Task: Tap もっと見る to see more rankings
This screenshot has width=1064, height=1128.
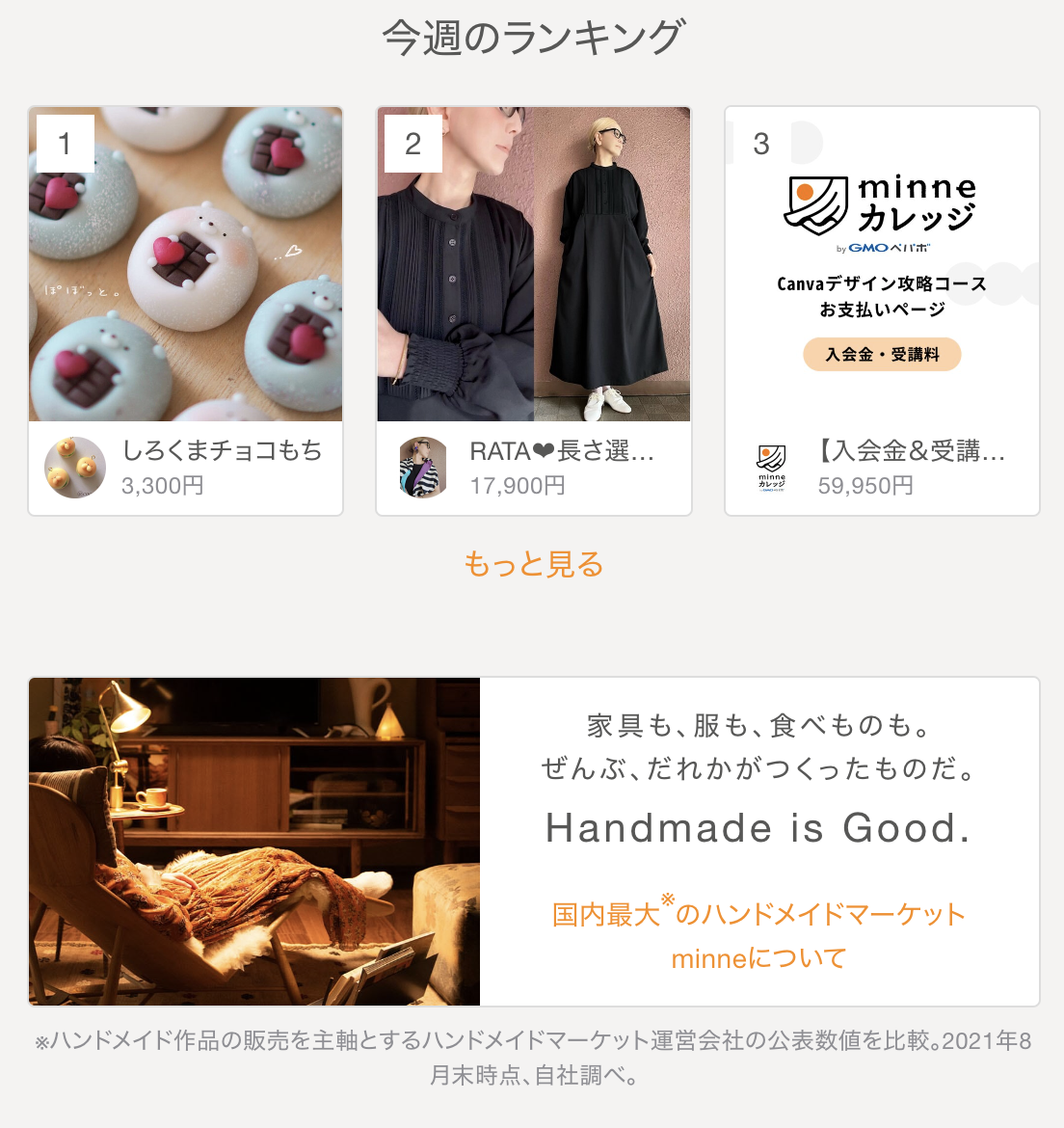Action: [x=533, y=564]
